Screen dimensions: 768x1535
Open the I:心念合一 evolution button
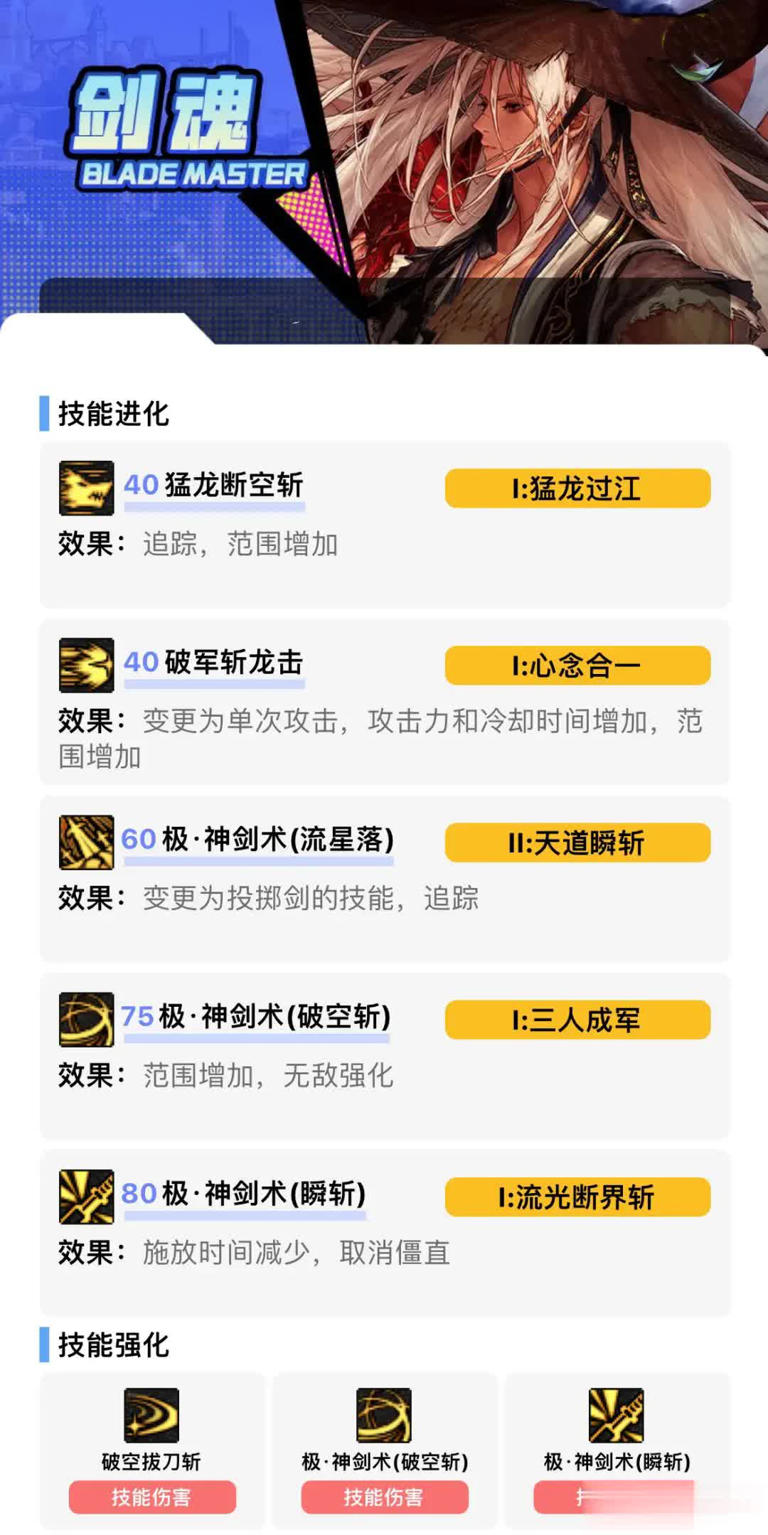(x=577, y=665)
